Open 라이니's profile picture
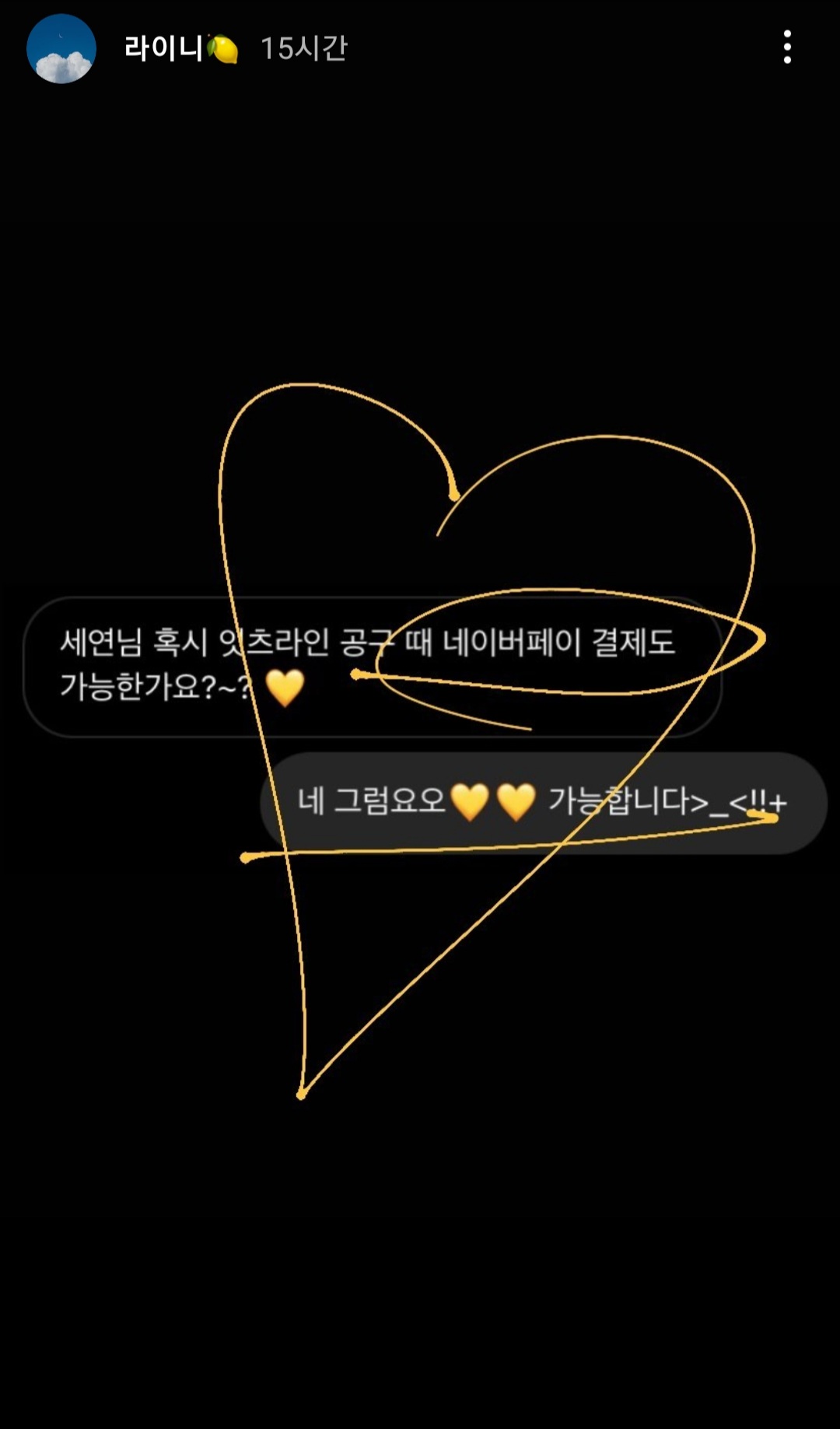The width and height of the screenshot is (840, 1429). [61, 48]
